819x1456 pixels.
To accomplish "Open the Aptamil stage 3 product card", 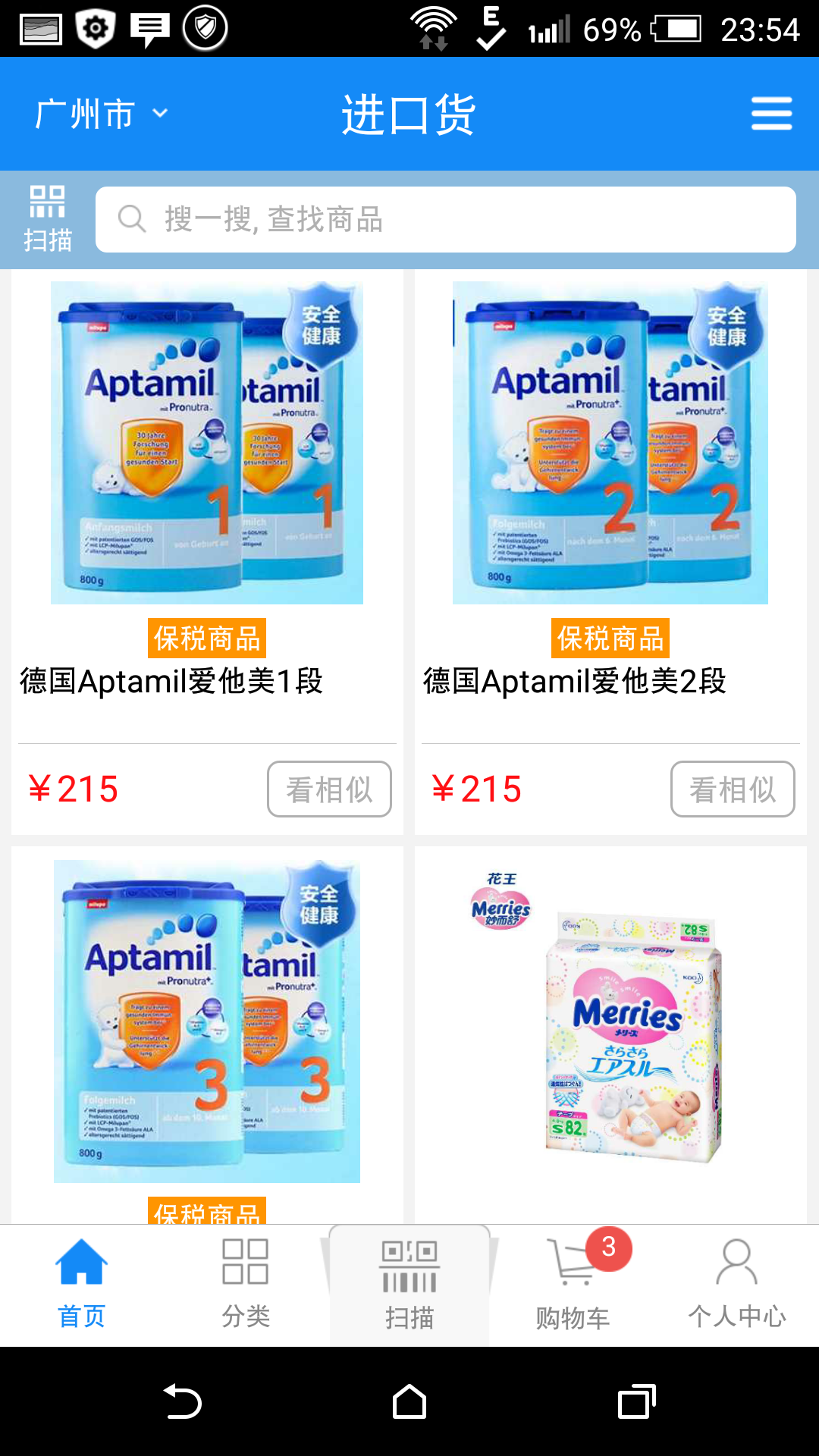I will coord(207,1035).
